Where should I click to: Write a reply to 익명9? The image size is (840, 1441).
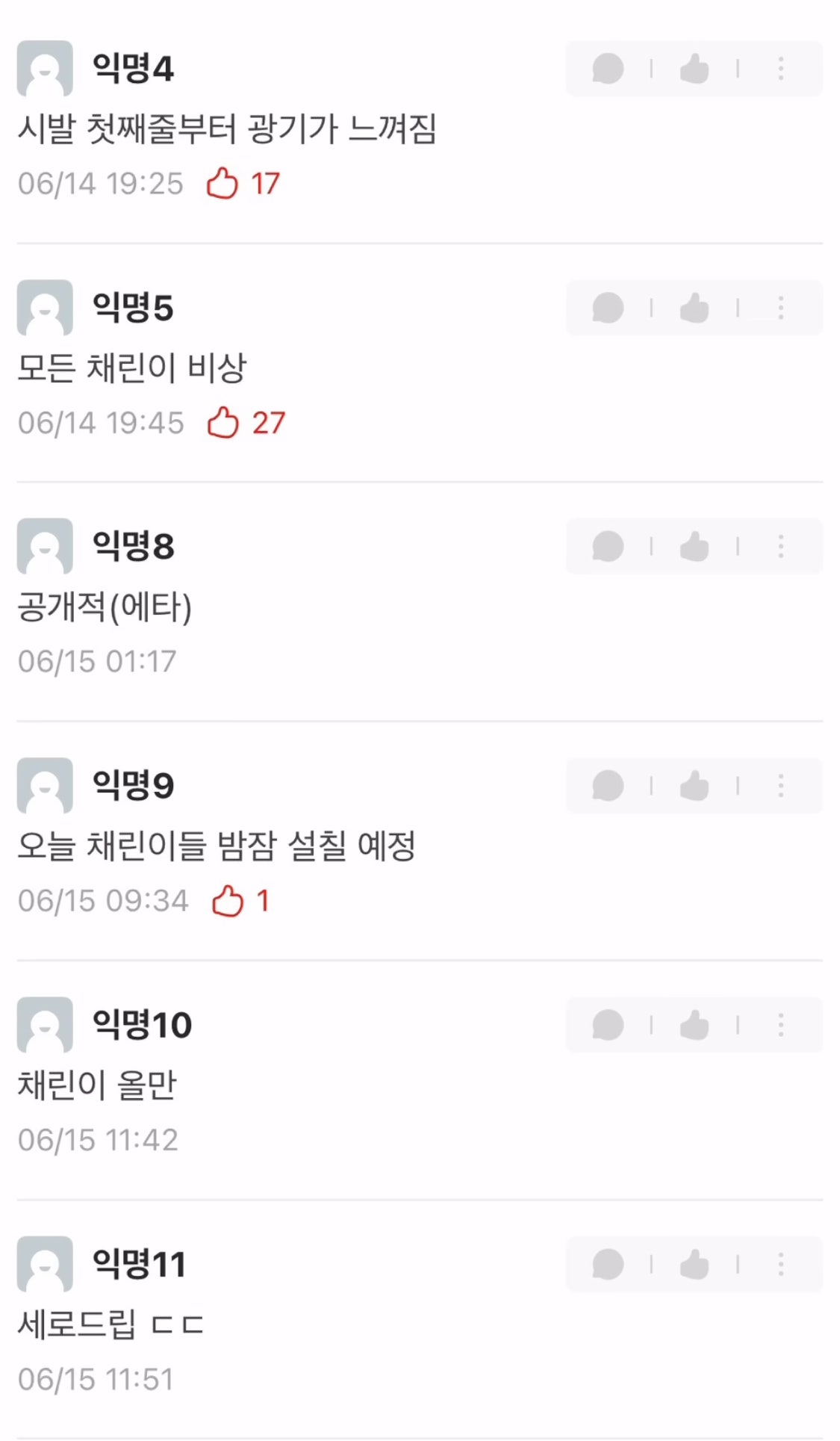(608, 786)
